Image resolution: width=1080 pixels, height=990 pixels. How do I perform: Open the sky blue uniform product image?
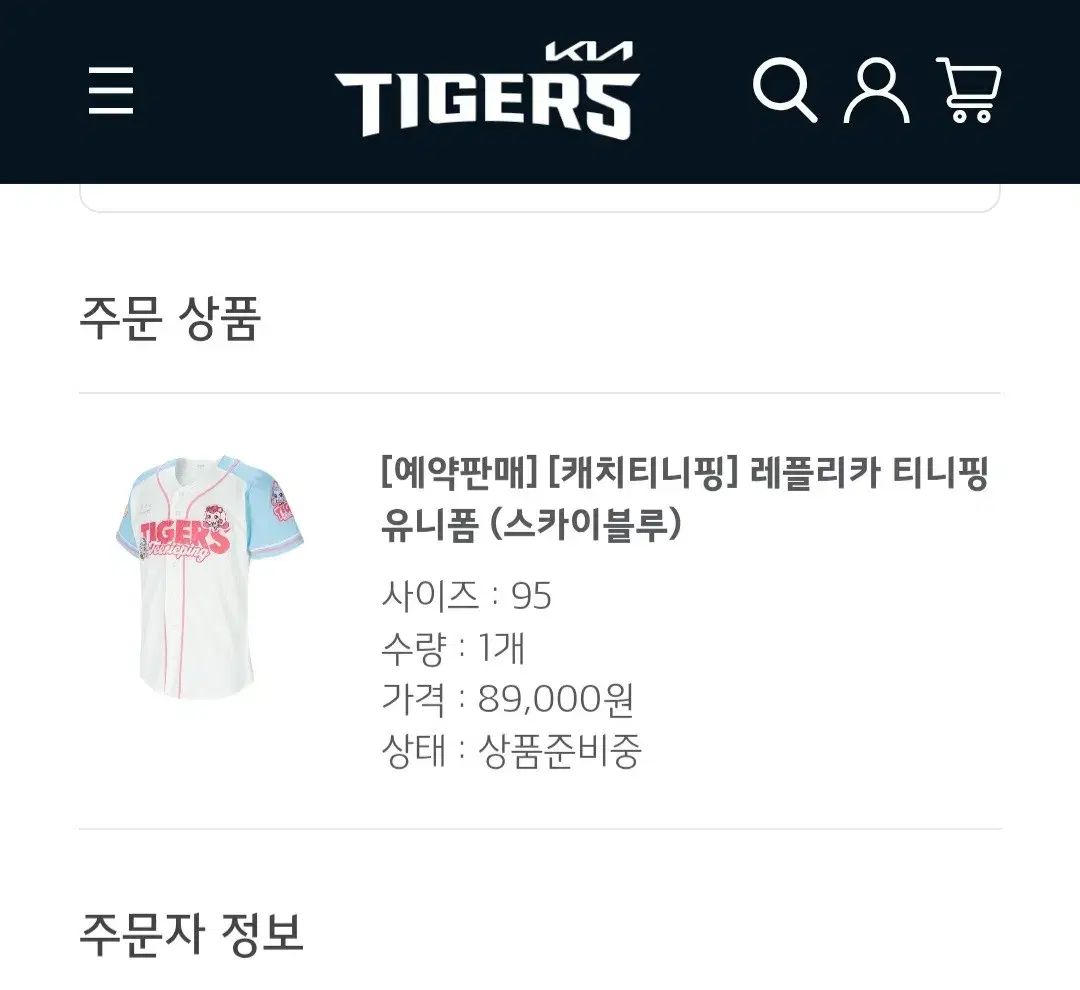[x=210, y=576]
